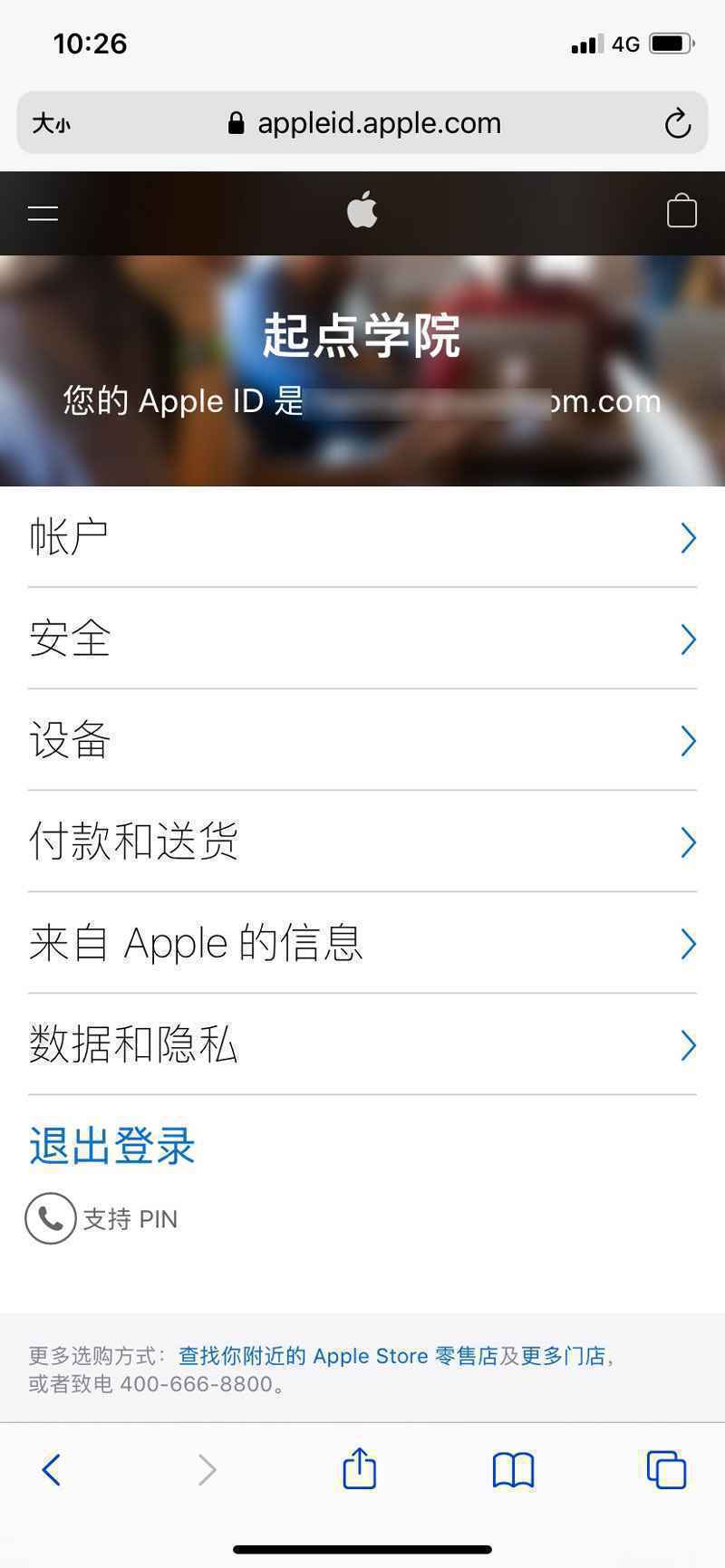Tap the Apple logo in the header

[x=362, y=211]
